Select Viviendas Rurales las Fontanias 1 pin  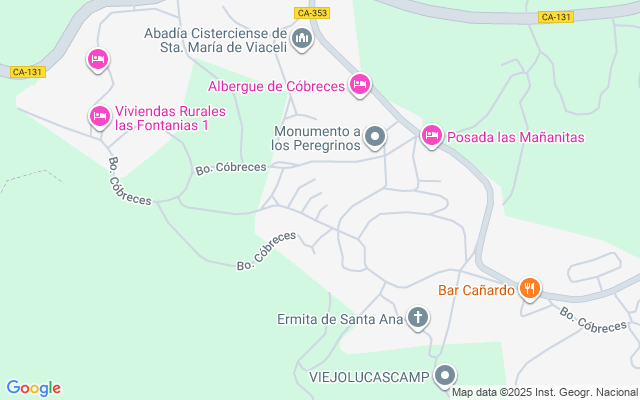click(99, 116)
